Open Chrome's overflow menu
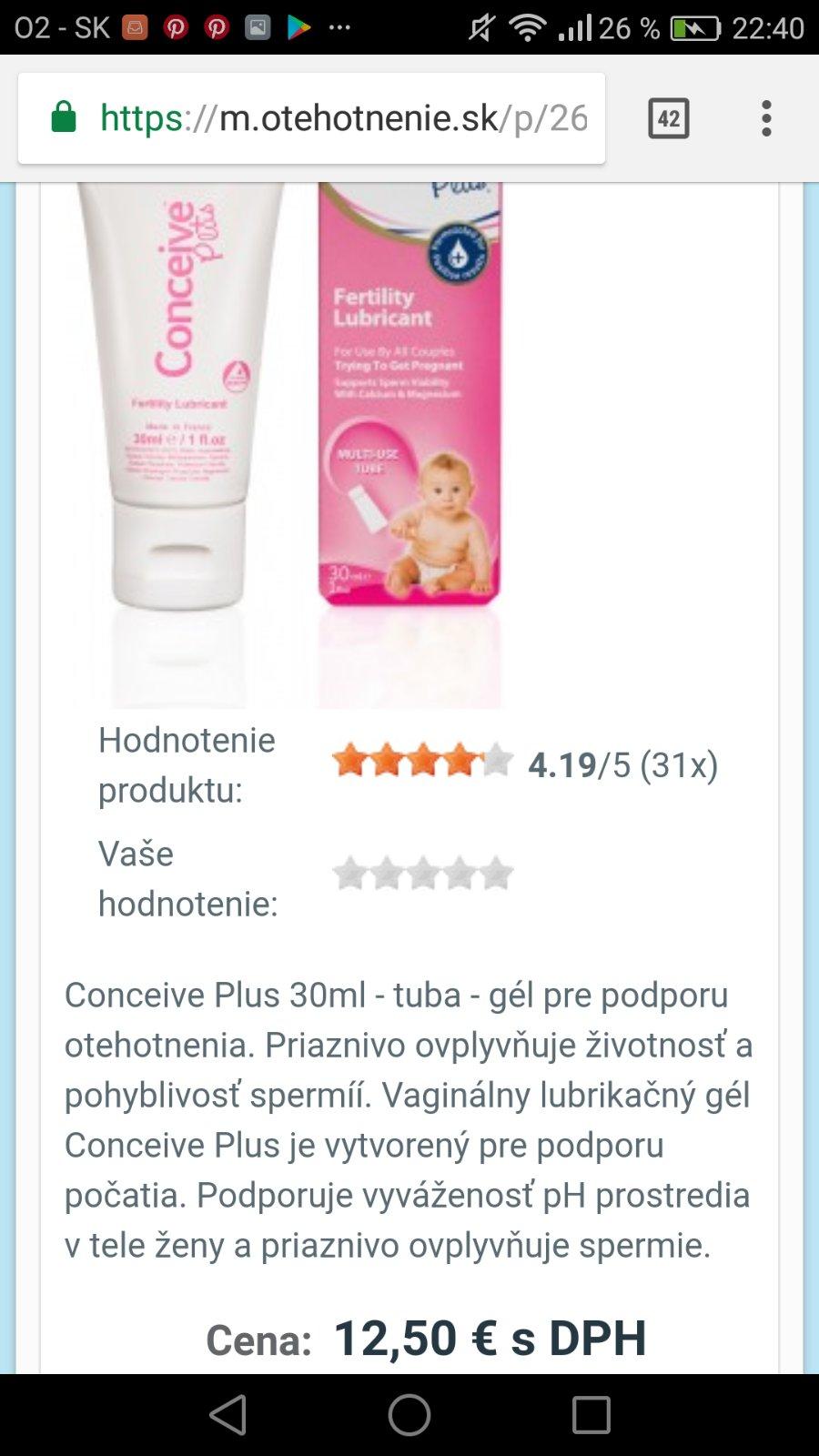 (766, 118)
